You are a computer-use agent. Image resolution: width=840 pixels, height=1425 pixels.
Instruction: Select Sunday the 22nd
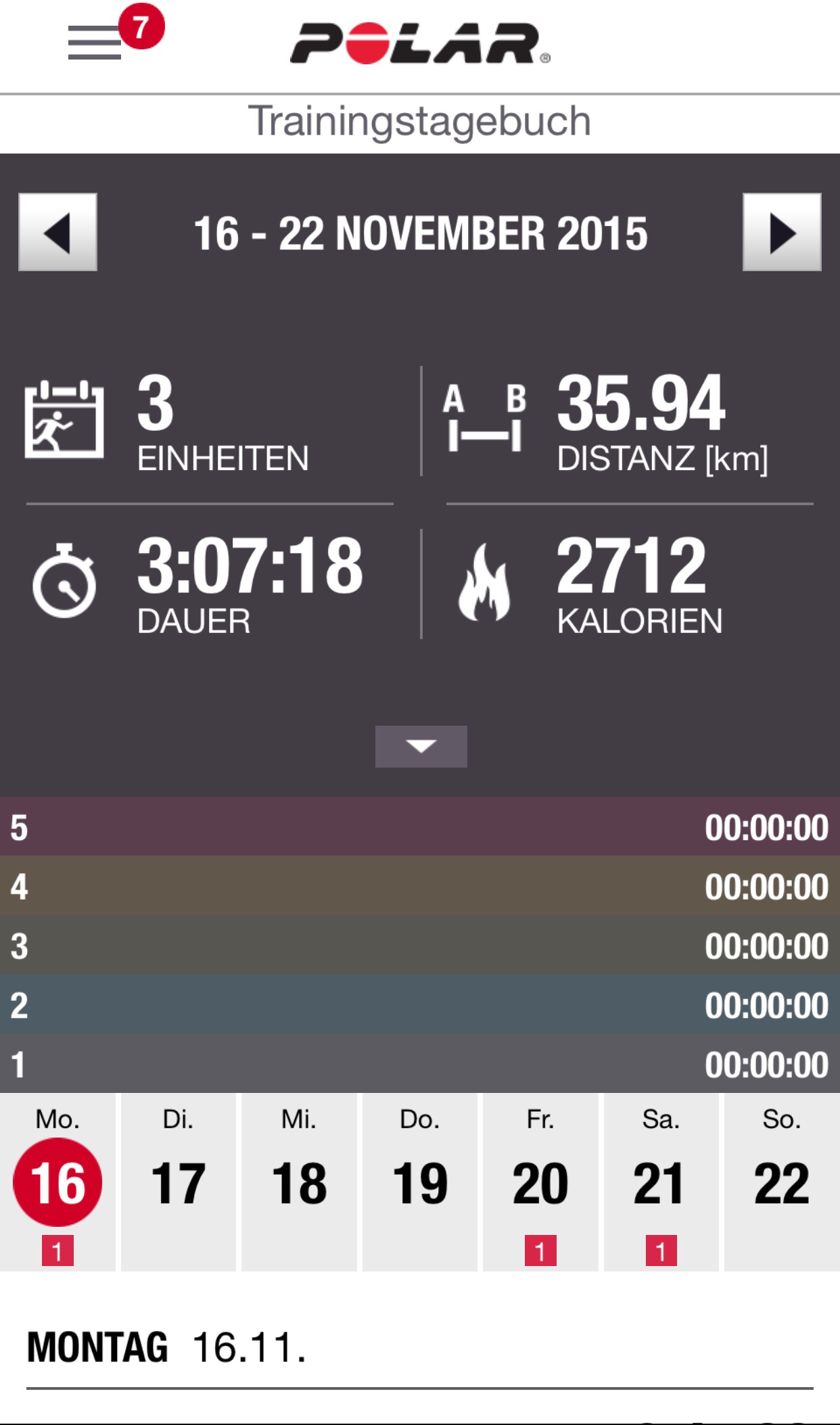tap(782, 1182)
